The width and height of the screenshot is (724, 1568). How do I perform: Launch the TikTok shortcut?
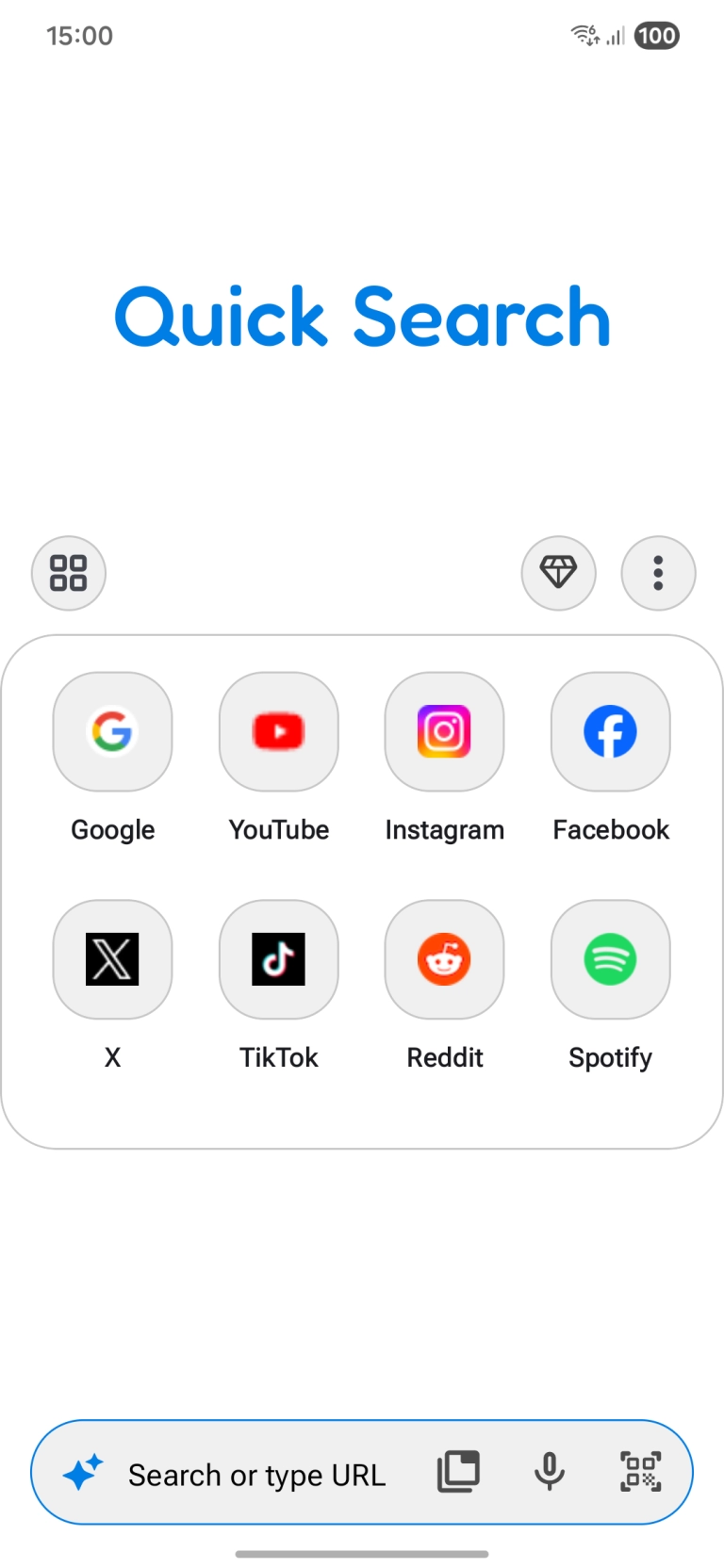click(x=278, y=959)
